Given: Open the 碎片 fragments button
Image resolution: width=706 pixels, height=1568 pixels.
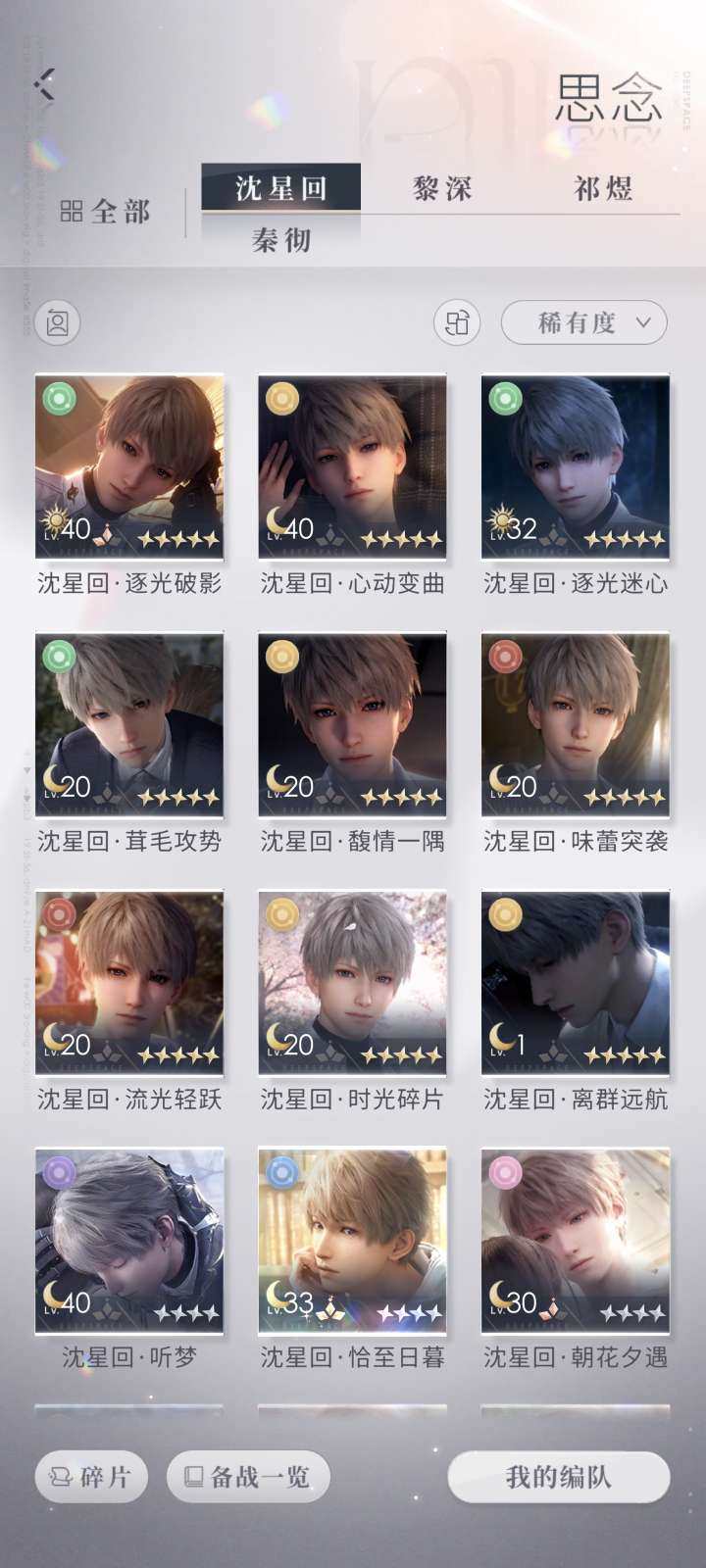Looking at the screenshot, I should pos(91,1476).
